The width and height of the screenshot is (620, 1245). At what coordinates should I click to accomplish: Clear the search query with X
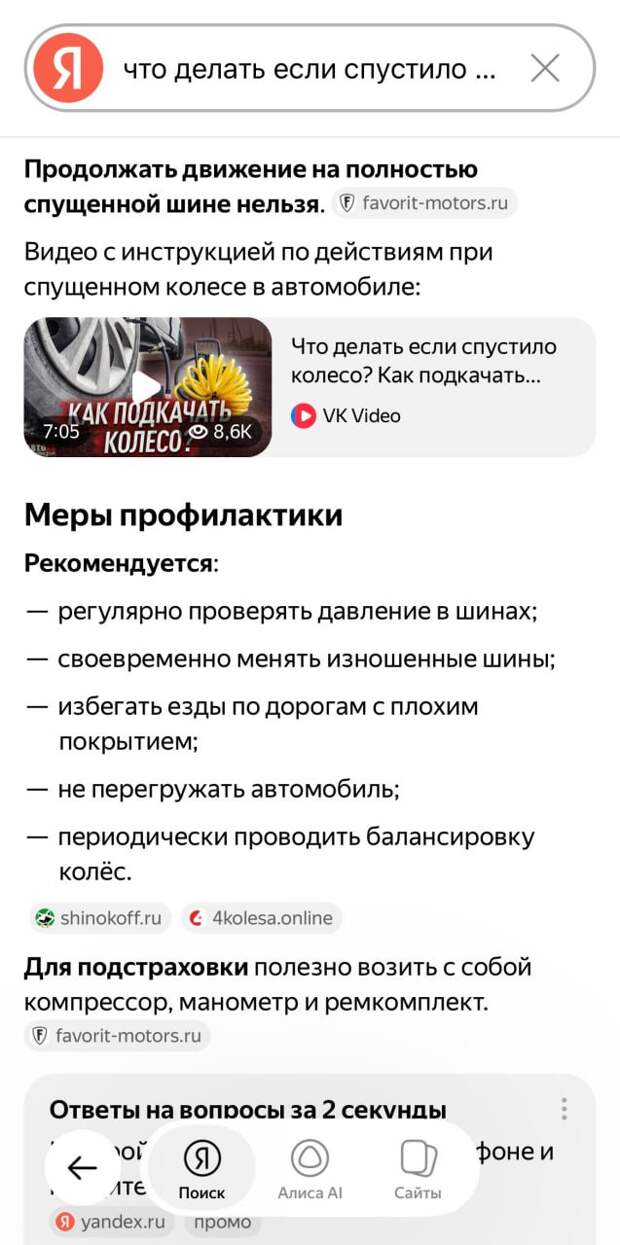(544, 69)
